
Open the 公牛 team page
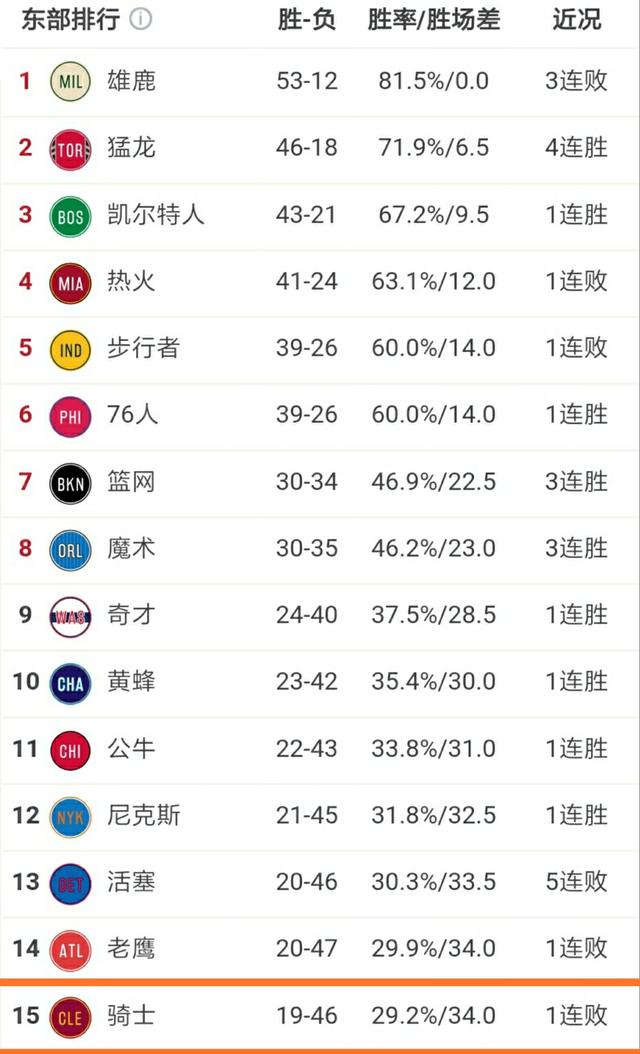(x=320, y=749)
